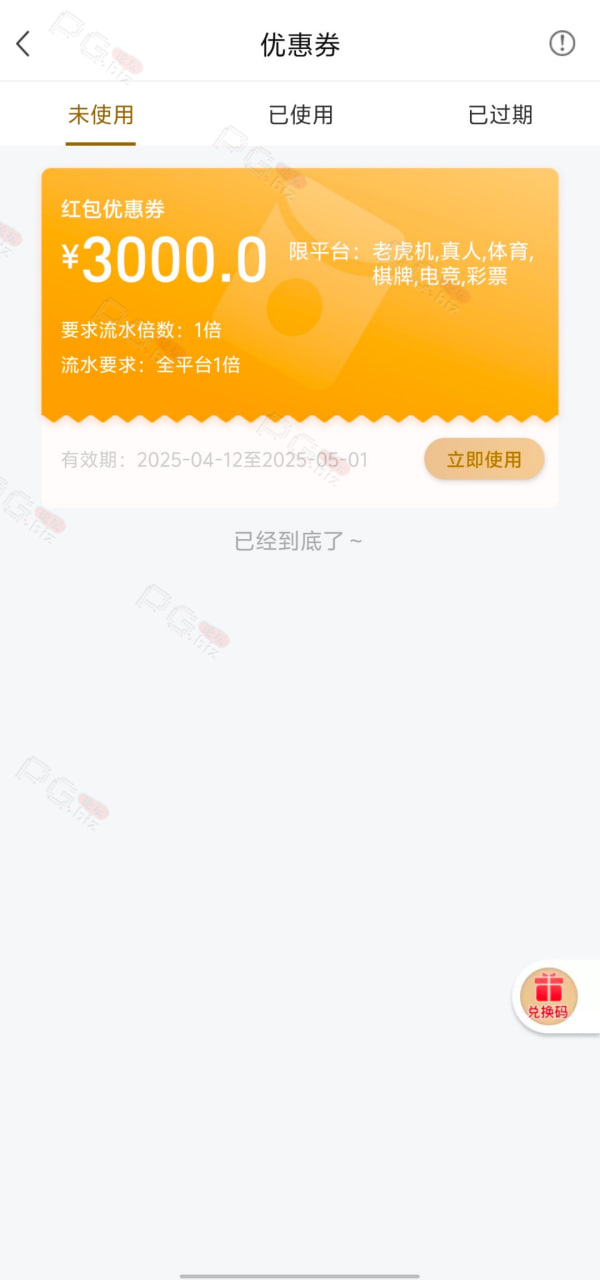Tap 立即使用 on the coupon
The width and height of the screenshot is (600, 1280).
coord(484,460)
